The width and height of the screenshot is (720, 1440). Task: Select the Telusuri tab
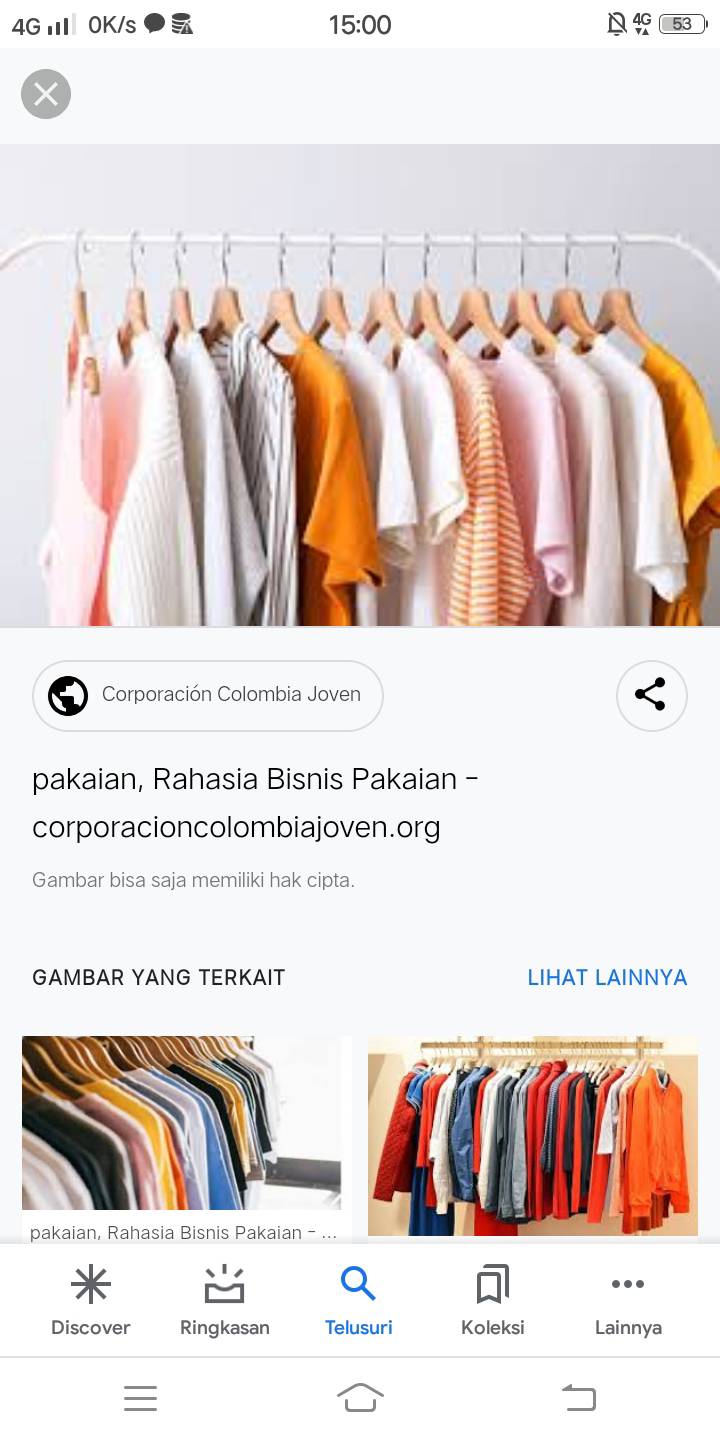tap(358, 1300)
